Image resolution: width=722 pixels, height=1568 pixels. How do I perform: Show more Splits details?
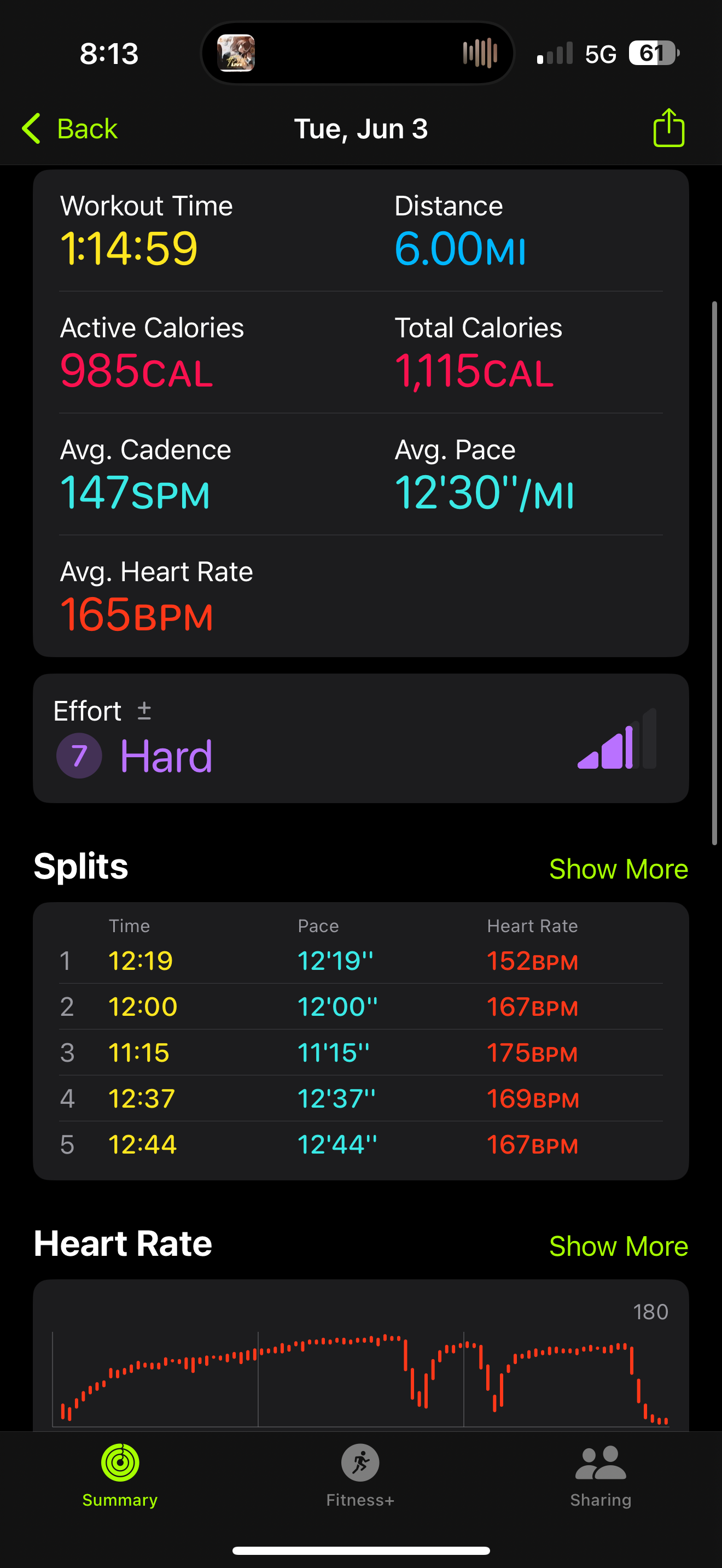tap(618, 869)
